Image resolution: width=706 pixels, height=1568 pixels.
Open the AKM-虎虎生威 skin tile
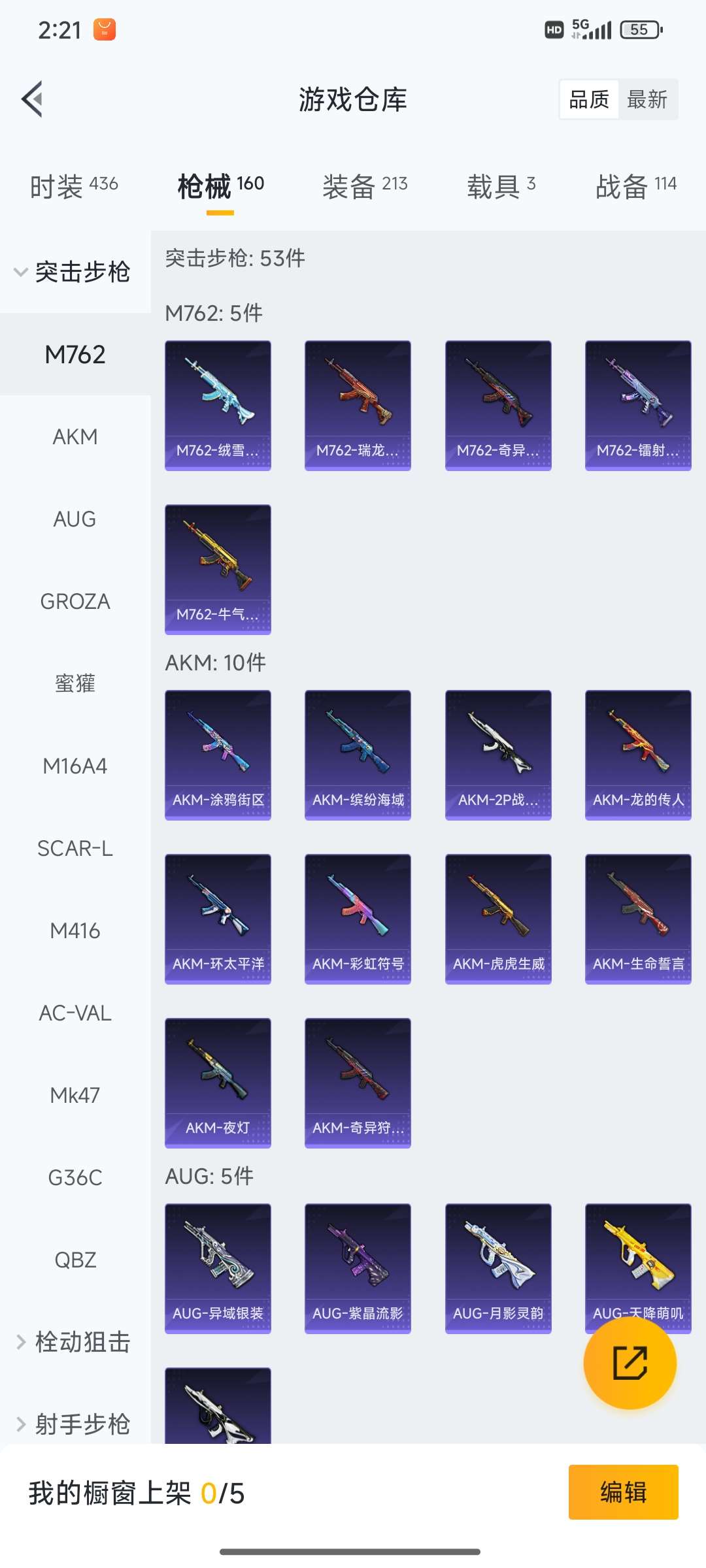tap(498, 919)
